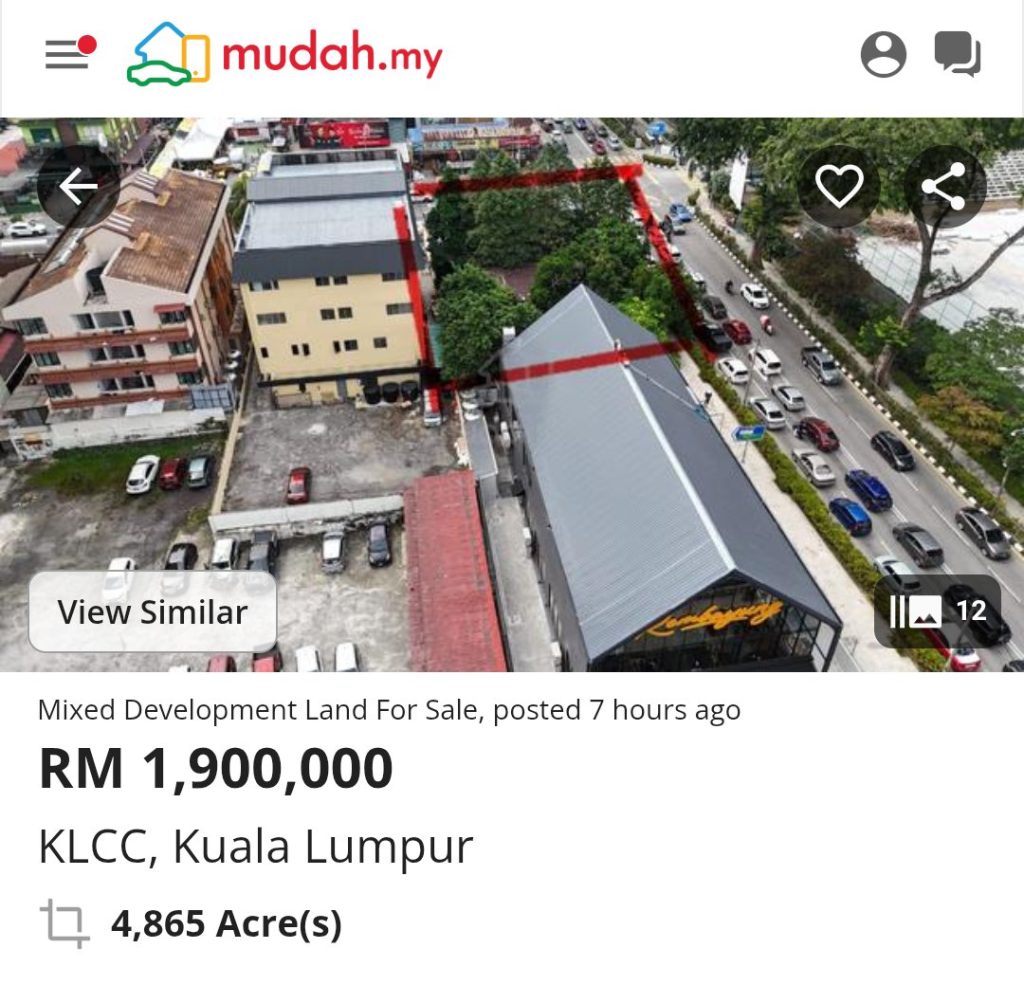
Task: Tap the View Similar button
Action: coord(152,612)
